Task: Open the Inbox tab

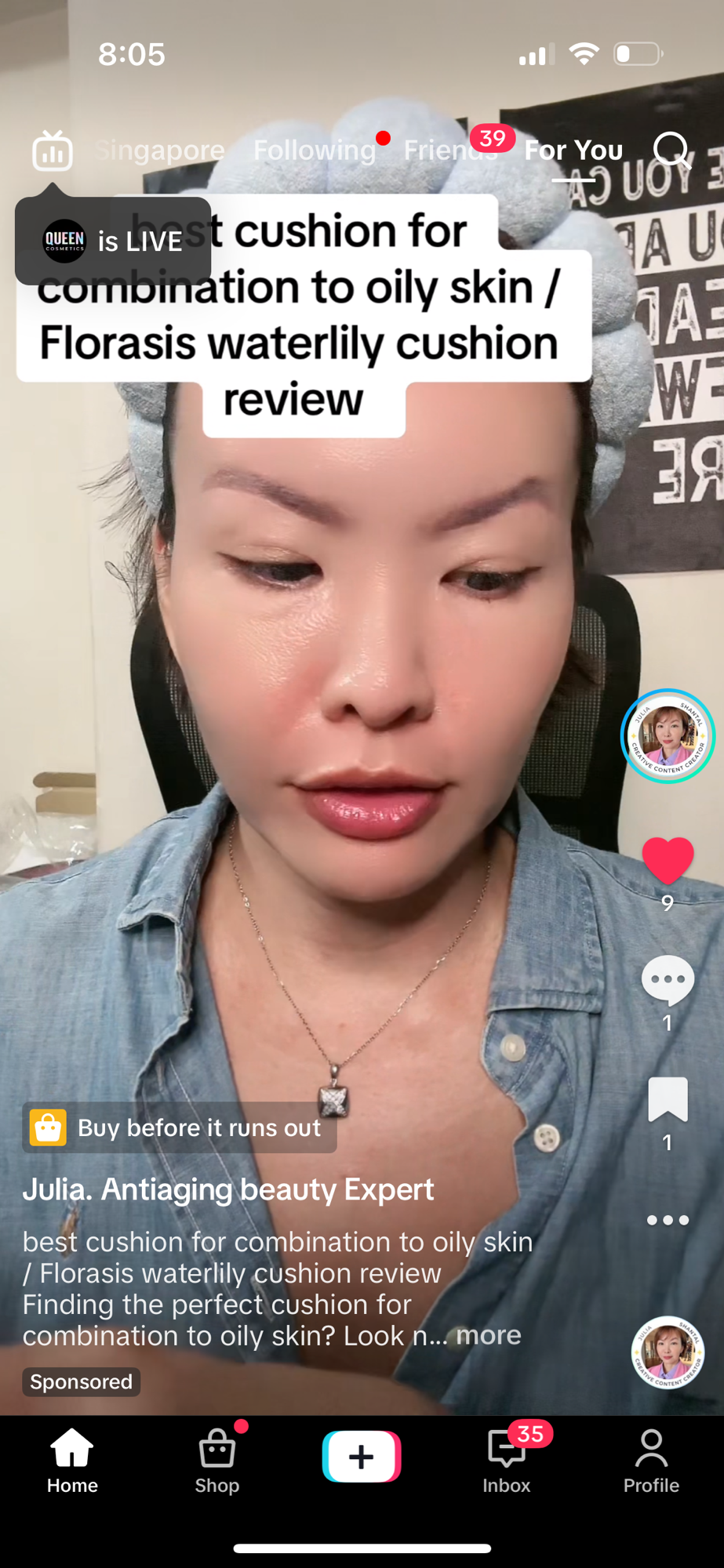Action: [507, 1459]
